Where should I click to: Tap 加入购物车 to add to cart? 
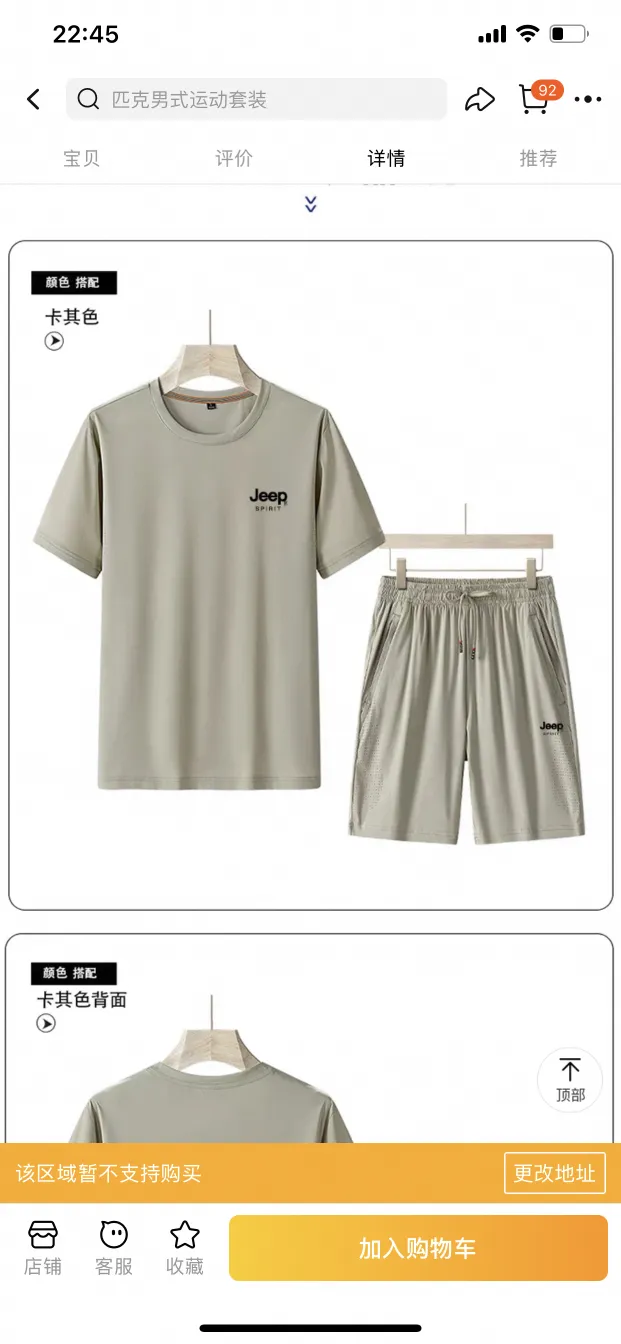418,1248
